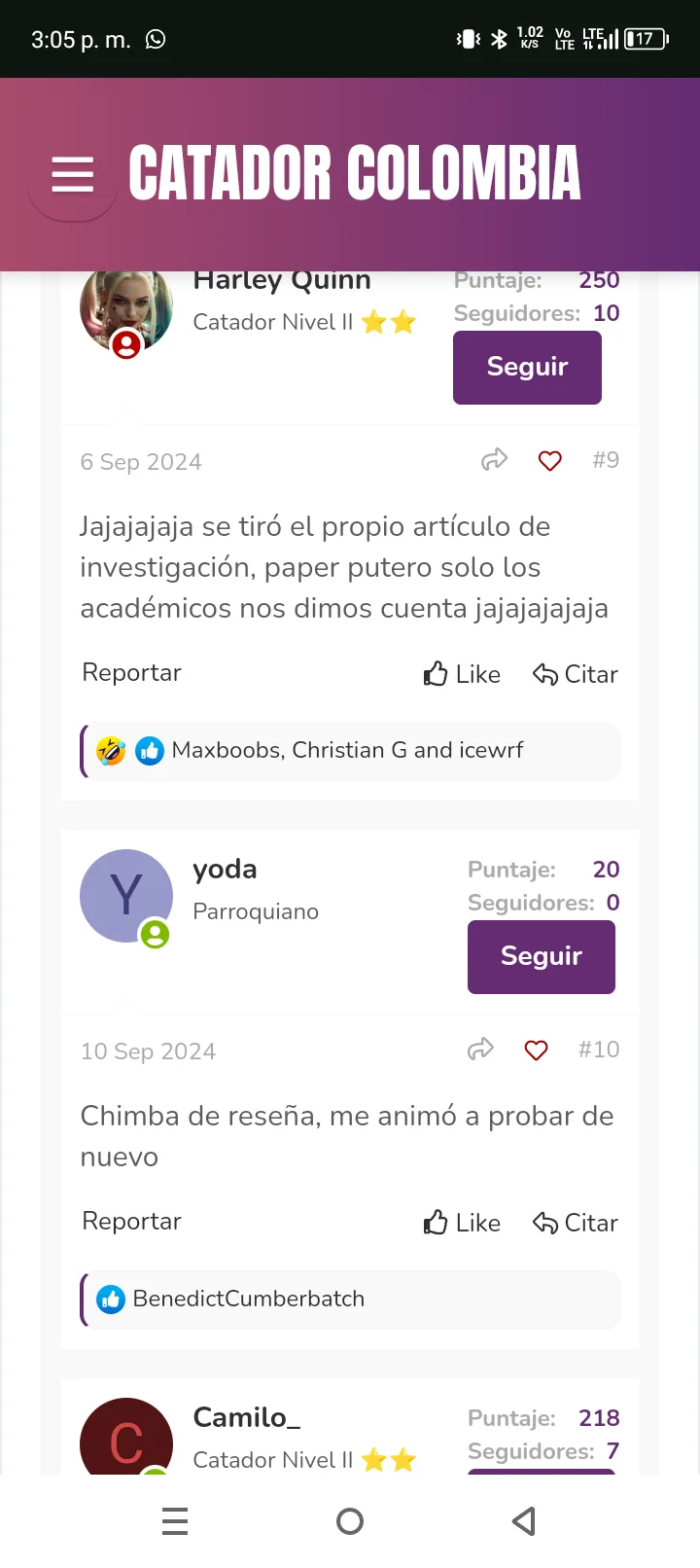Report yoda's comment

[x=132, y=1222]
